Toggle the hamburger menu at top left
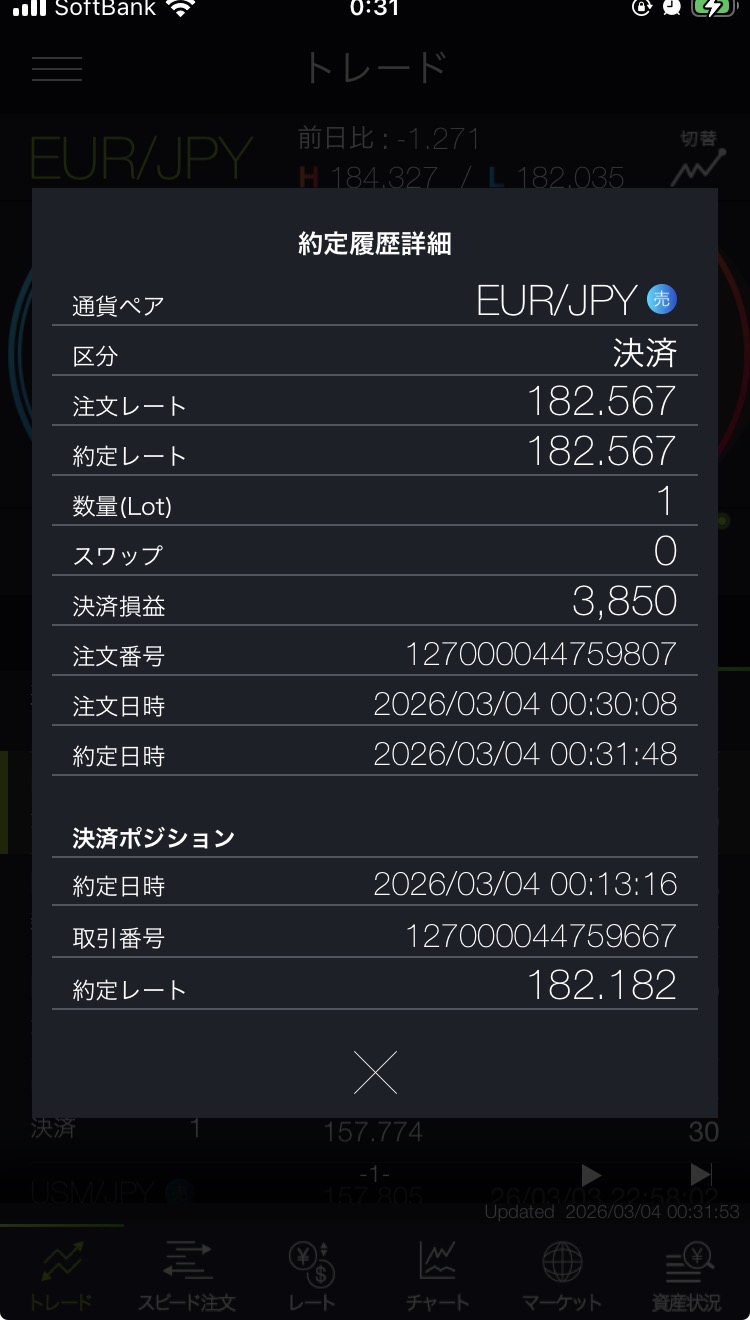 tap(57, 69)
